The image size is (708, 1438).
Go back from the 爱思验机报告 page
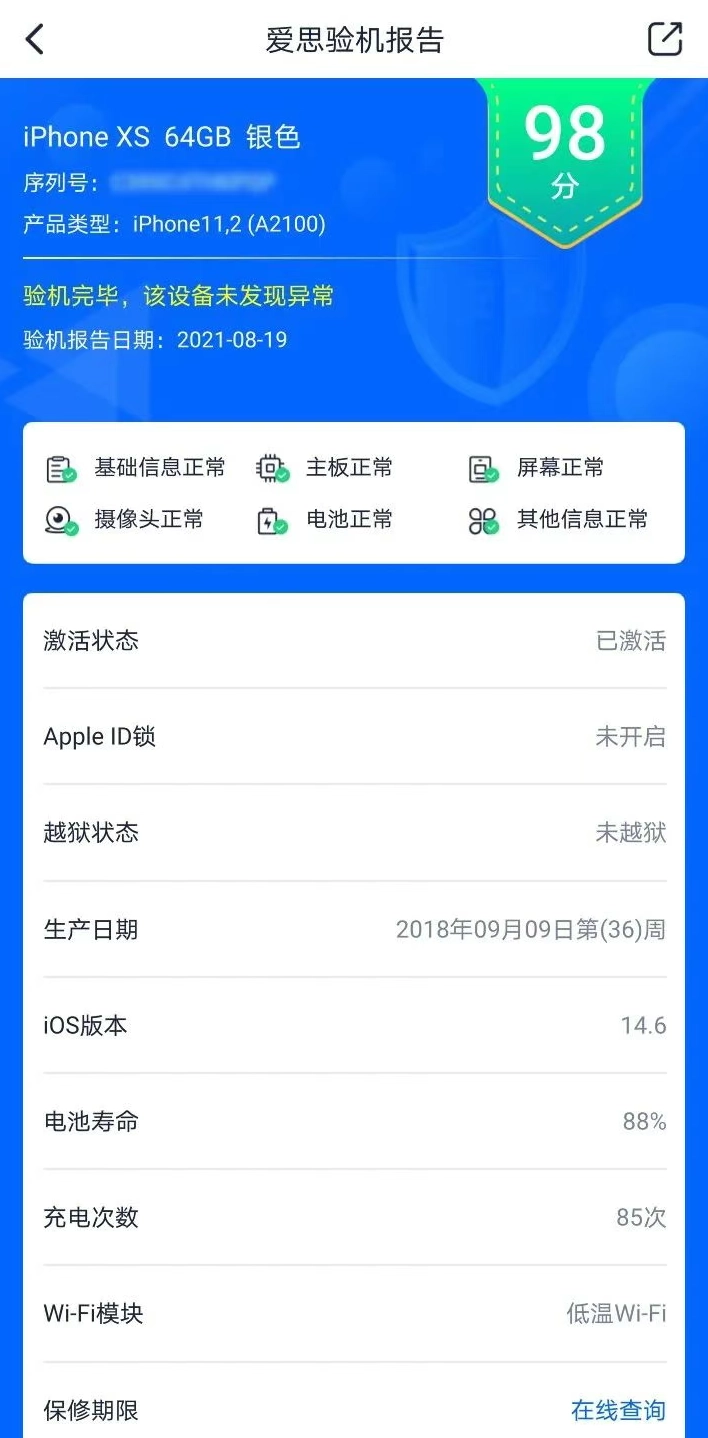(35, 40)
